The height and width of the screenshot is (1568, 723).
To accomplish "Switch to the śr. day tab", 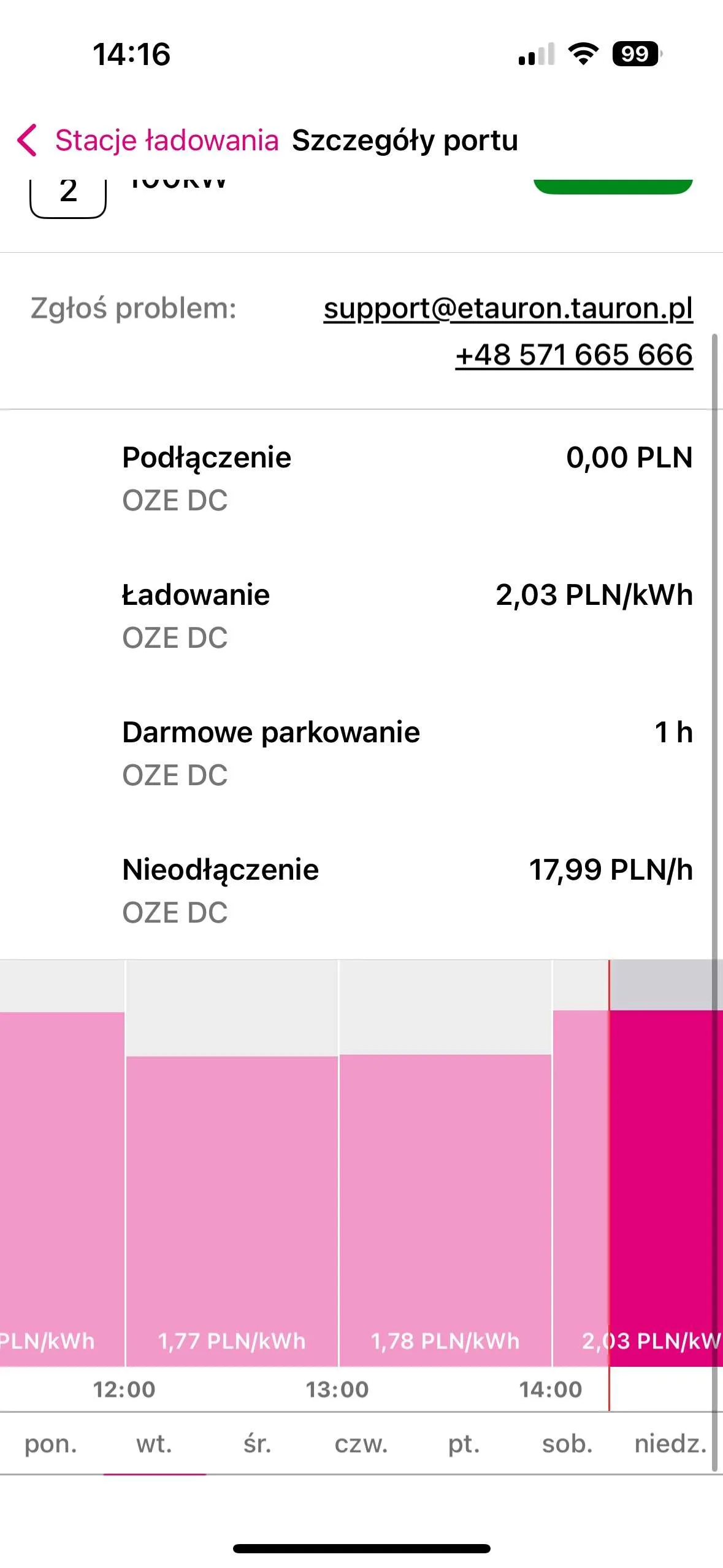I will coord(258,1443).
